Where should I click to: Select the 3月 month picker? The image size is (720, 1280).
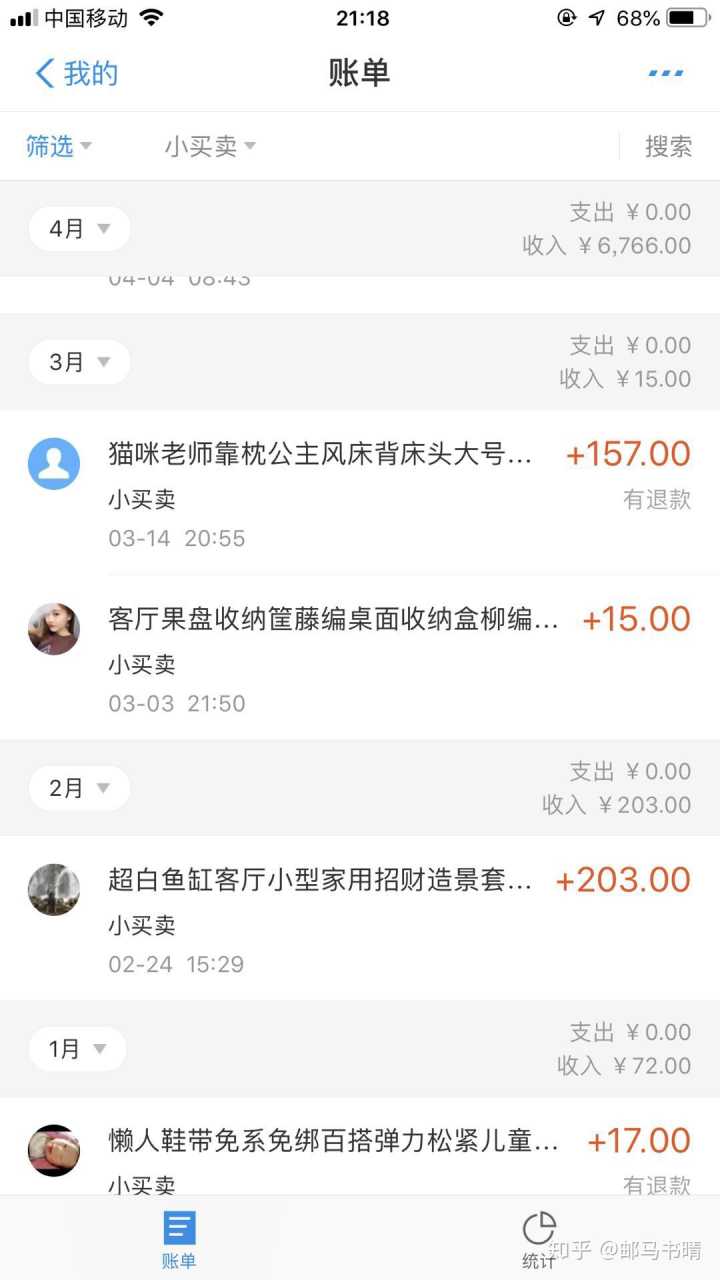79,362
